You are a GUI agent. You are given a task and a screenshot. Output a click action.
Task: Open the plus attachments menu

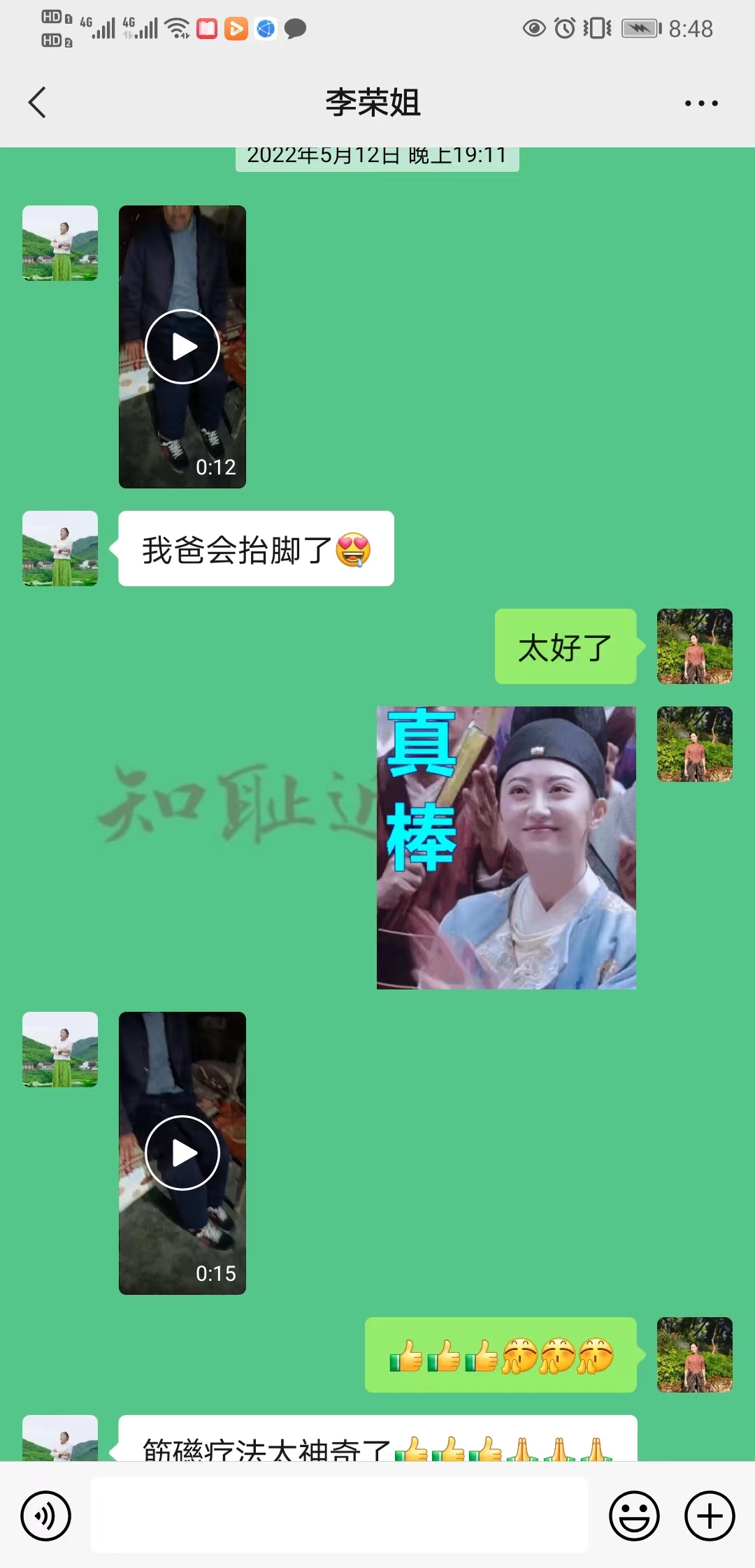click(709, 1516)
